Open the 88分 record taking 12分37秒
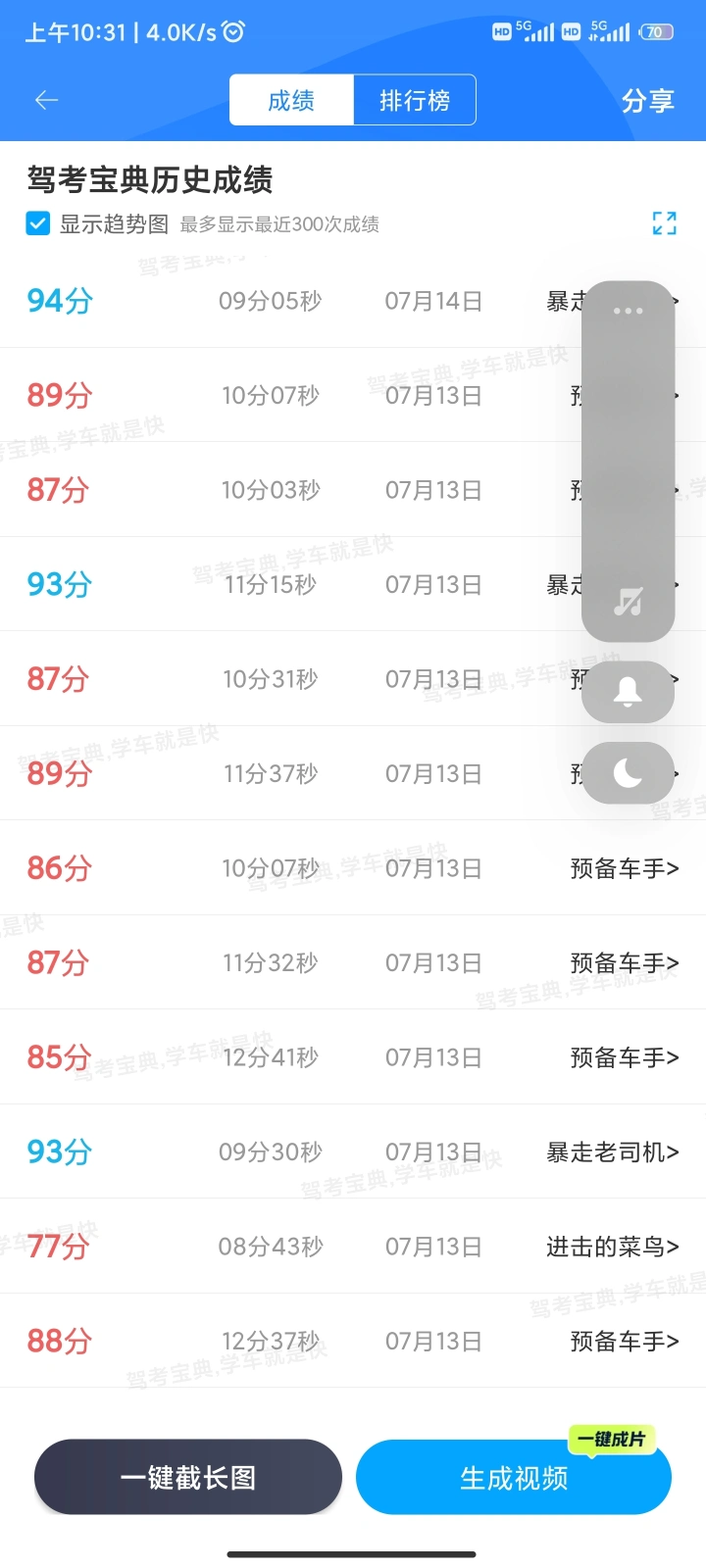Image resolution: width=706 pixels, height=1568 pixels. [353, 1341]
